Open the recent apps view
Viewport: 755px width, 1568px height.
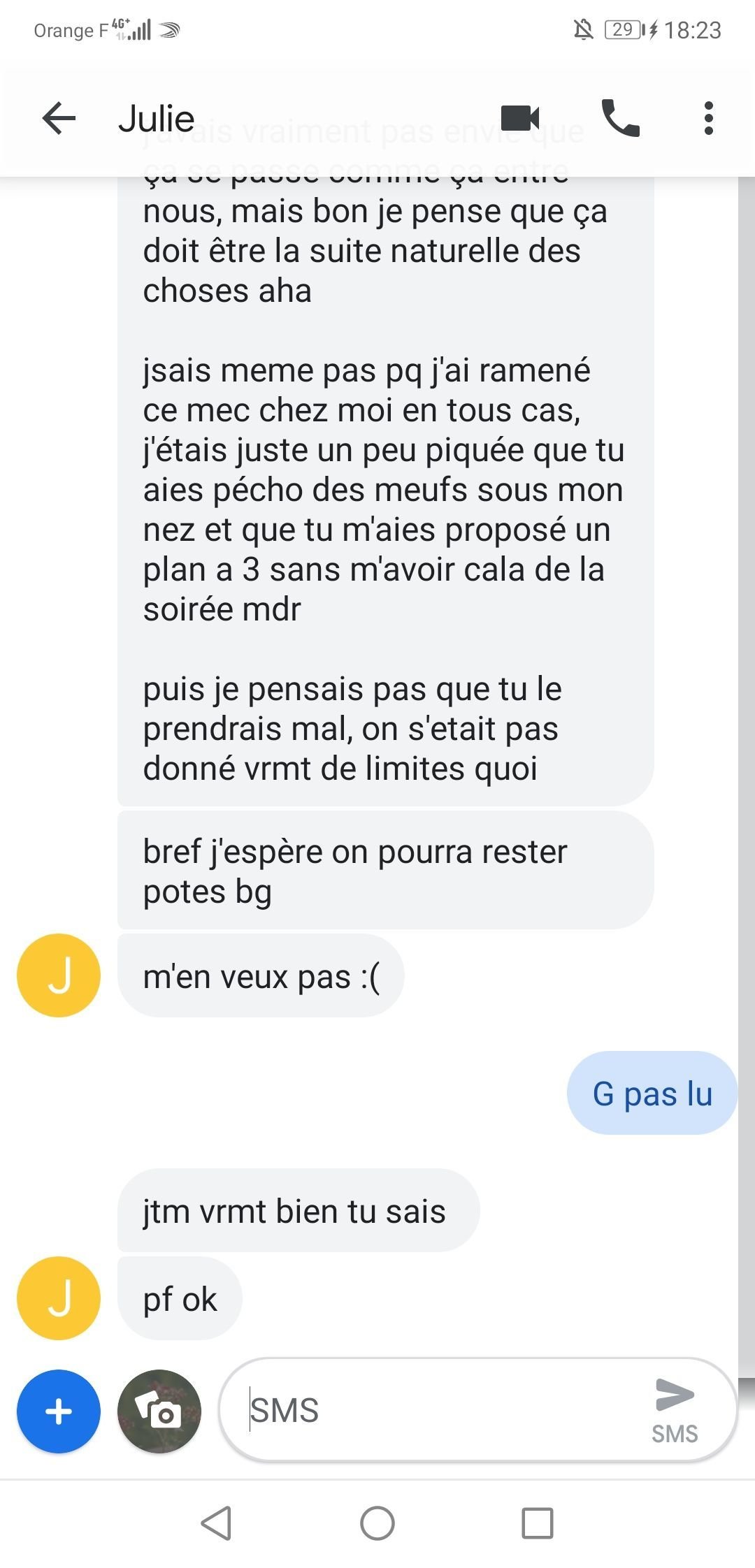click(538, 1523)
